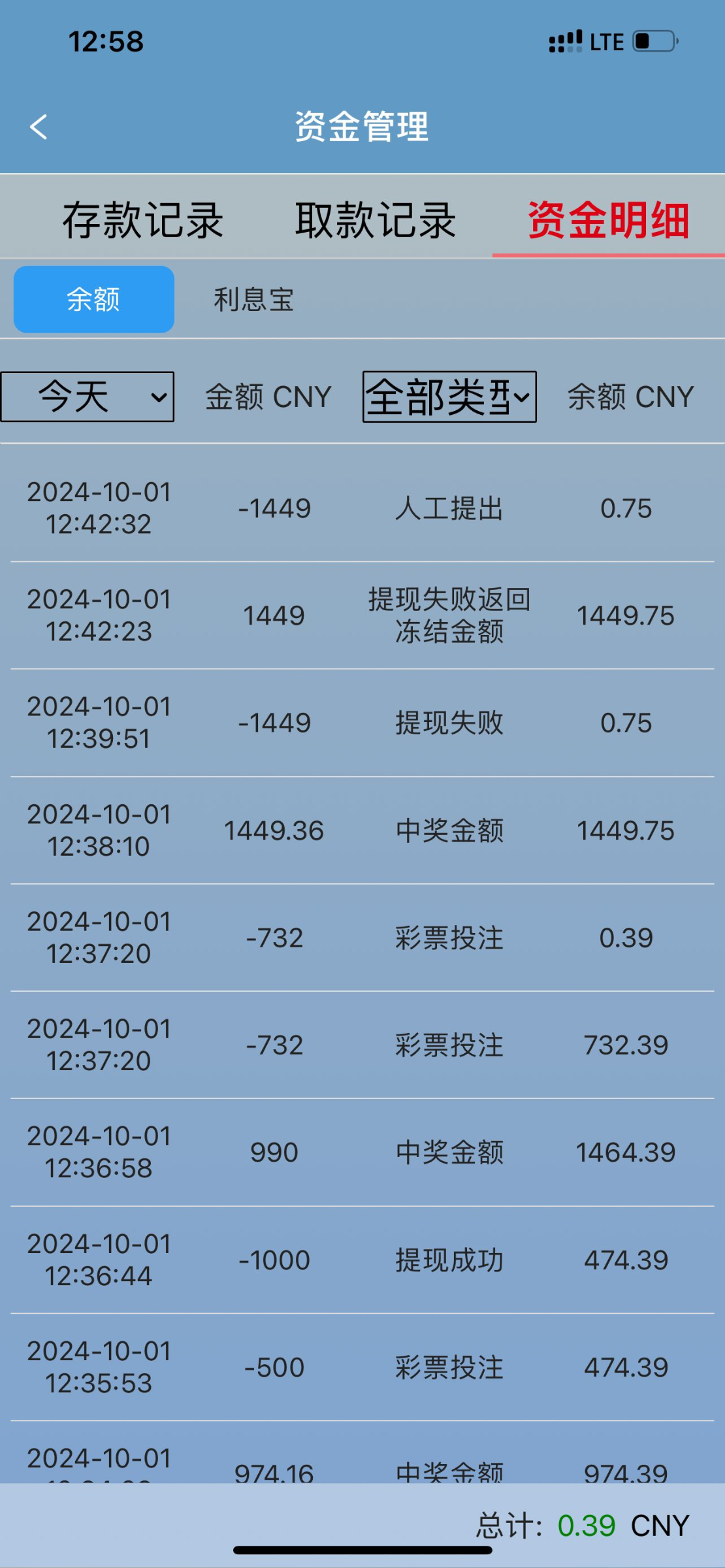The image size is (725, 1568).
Task: Expand the 今天 date dropdown
Action: (88, 397)
